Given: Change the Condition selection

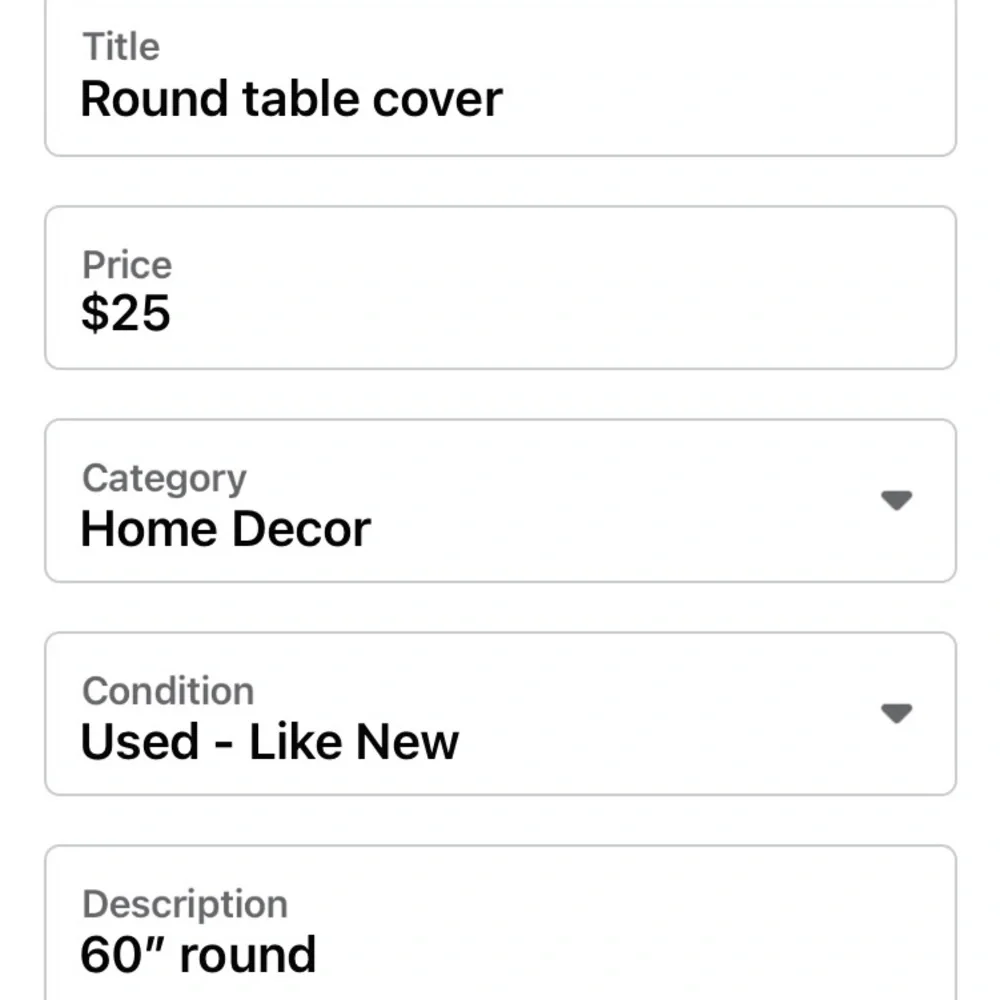Looking at the screenshot, I should (x=500, y=715).
